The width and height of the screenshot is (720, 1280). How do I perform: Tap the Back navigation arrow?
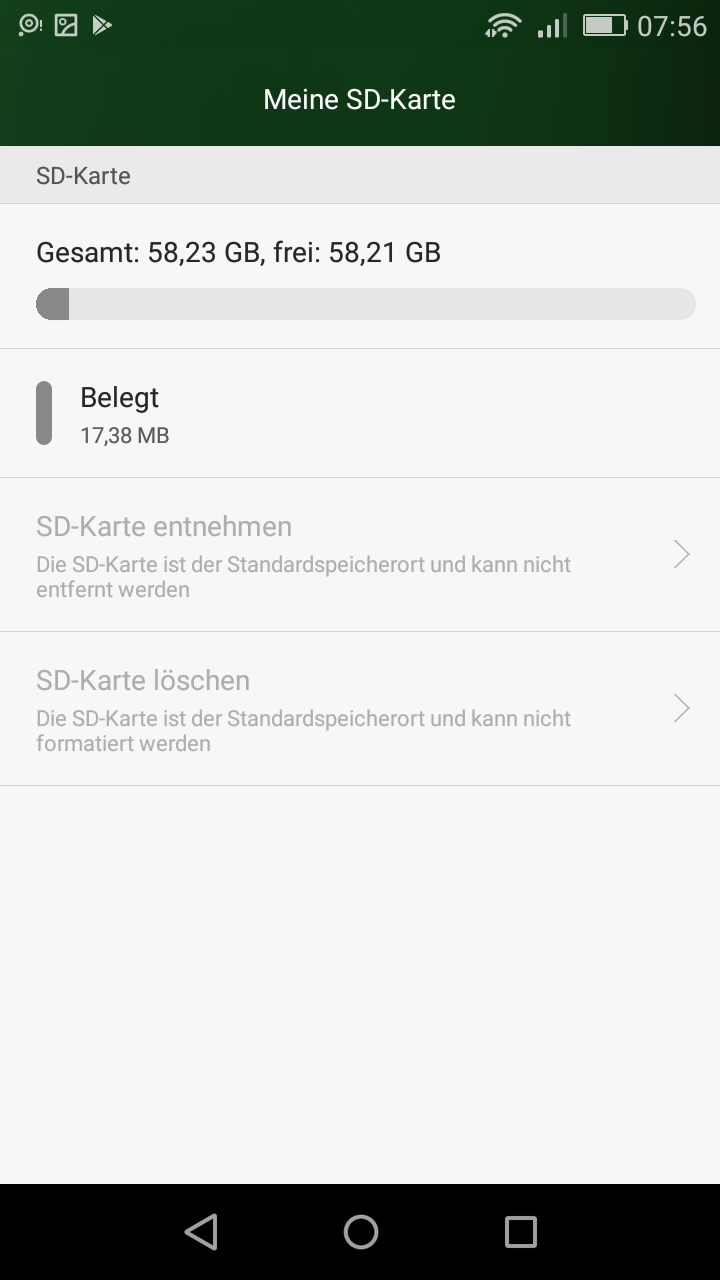200,1232
